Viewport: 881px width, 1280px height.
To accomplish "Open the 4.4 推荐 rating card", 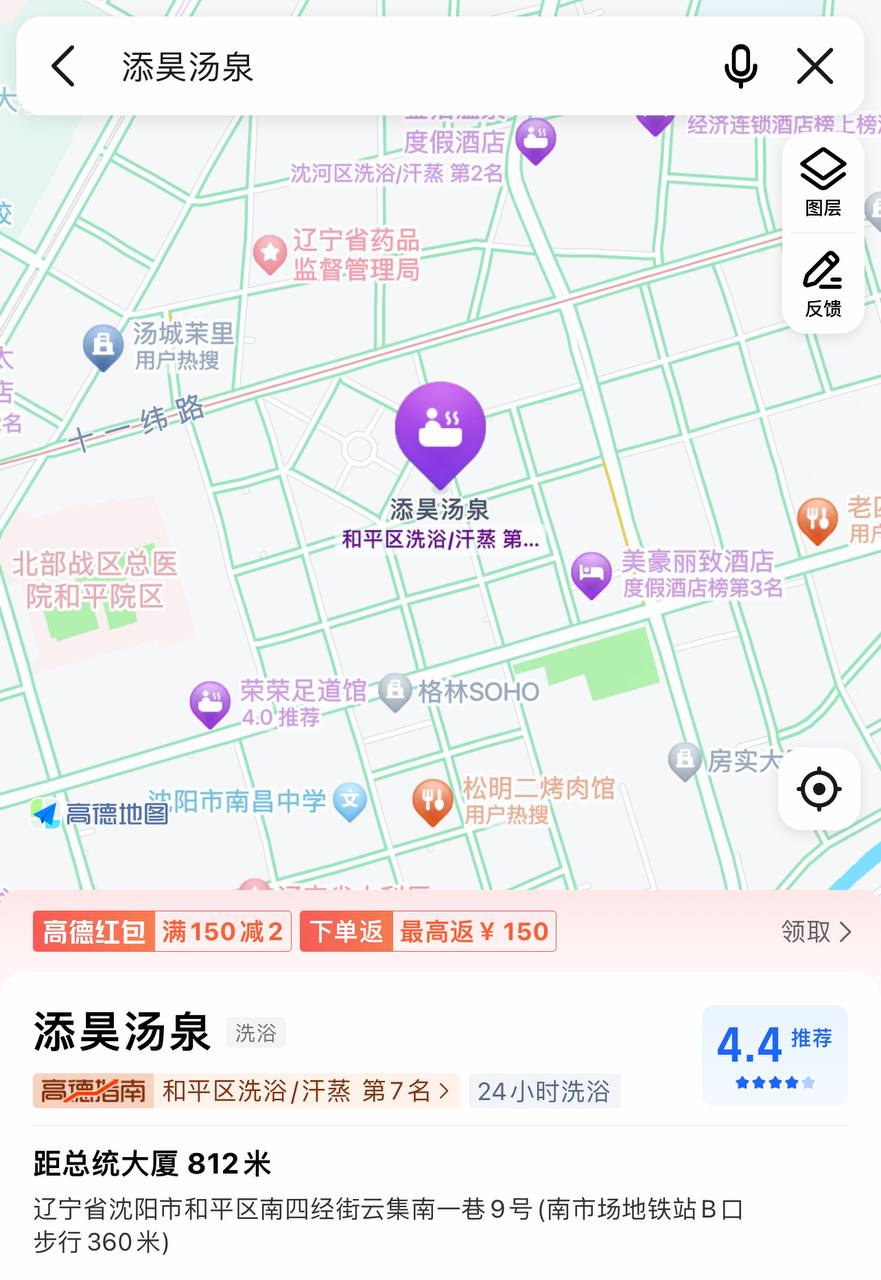I will click(x=774, y=1055).
